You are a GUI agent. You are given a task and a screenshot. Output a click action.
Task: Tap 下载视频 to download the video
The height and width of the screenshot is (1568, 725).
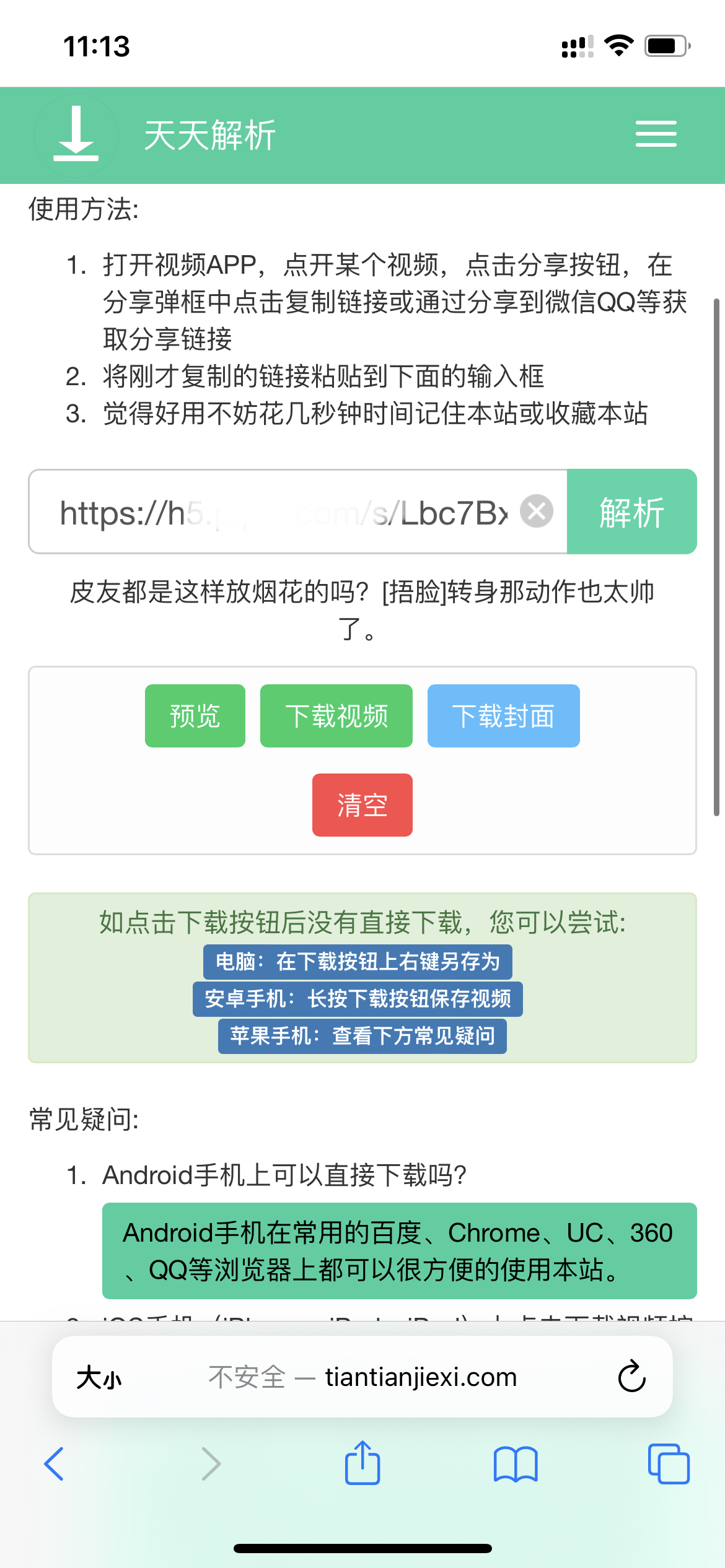[336, 716]
